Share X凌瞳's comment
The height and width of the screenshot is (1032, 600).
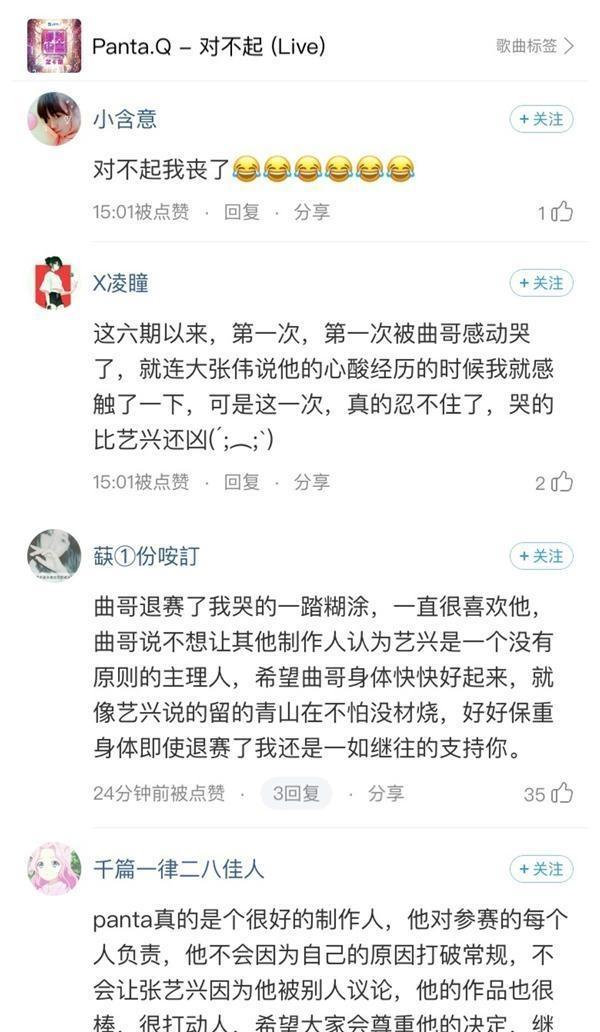tap(311, 482)
